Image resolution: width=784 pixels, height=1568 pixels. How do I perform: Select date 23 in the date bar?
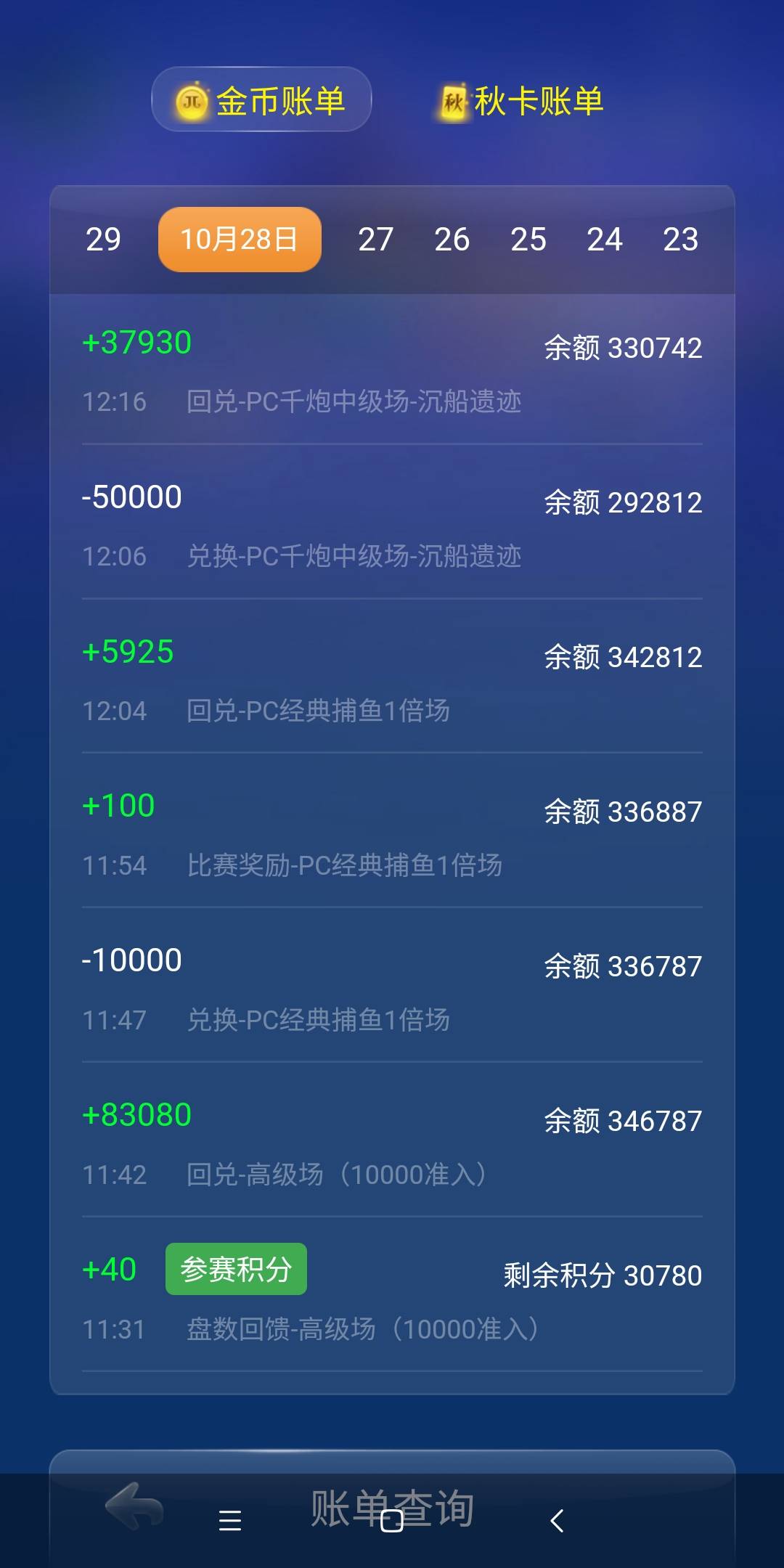pos(682,239)
